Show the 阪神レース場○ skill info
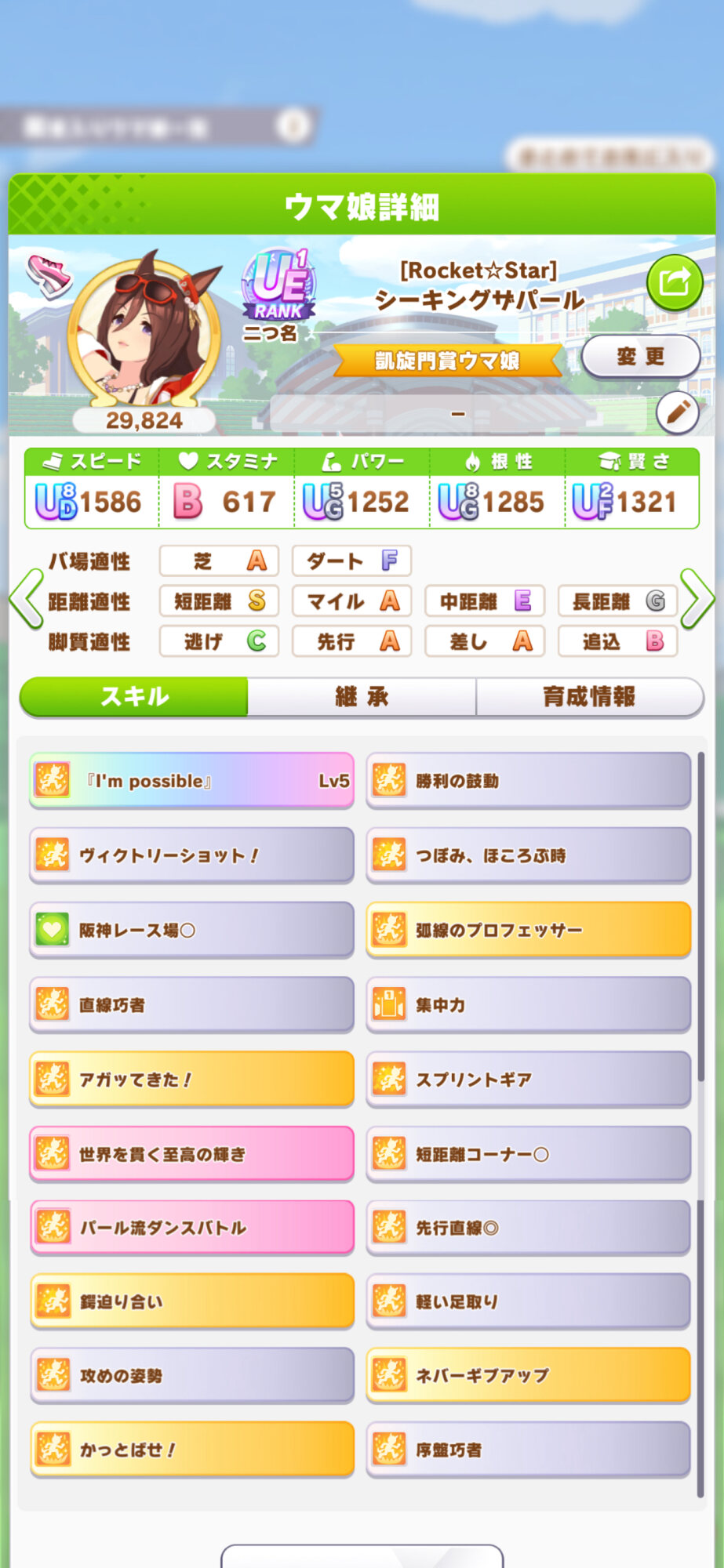The width and height of the screenshot is (724, 1568). (191, 930)
